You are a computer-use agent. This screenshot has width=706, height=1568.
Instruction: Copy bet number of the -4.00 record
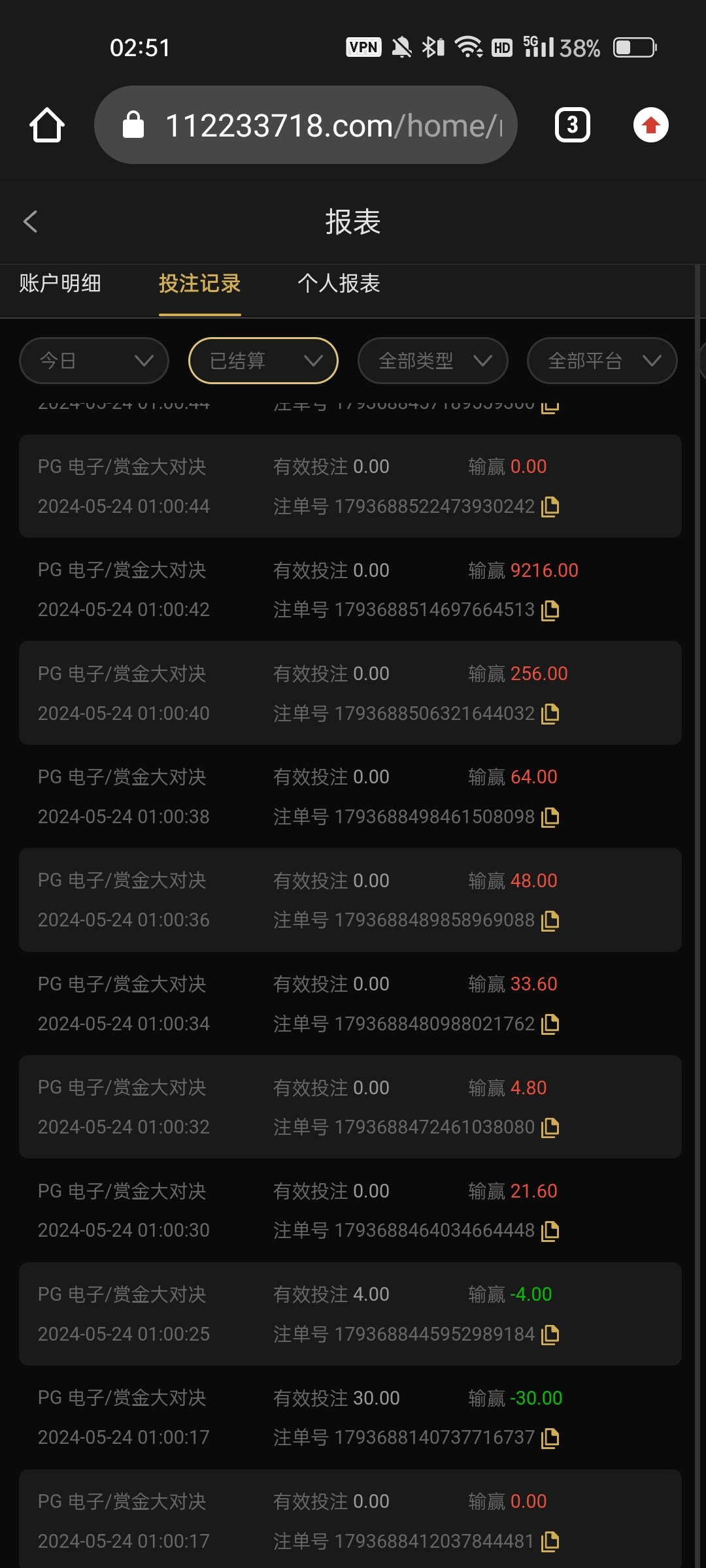tap(550, 1334)
